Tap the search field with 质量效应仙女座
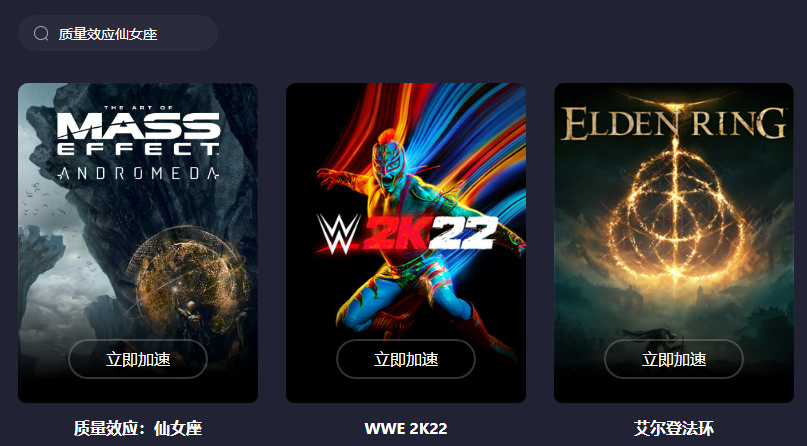The height and width of the screenshot is (446, 807). coord(118,34)
